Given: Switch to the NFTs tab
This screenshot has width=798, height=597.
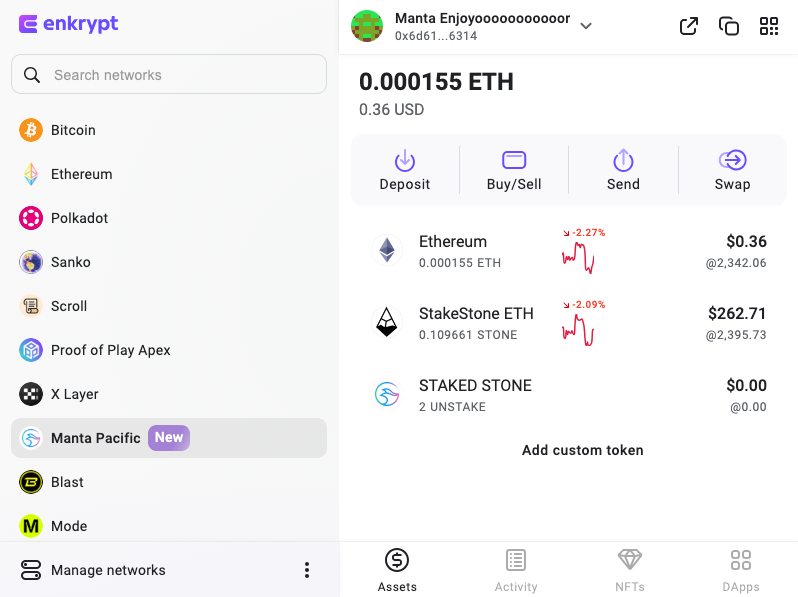Looking at the screenshot, I should [x=630, y=570].
